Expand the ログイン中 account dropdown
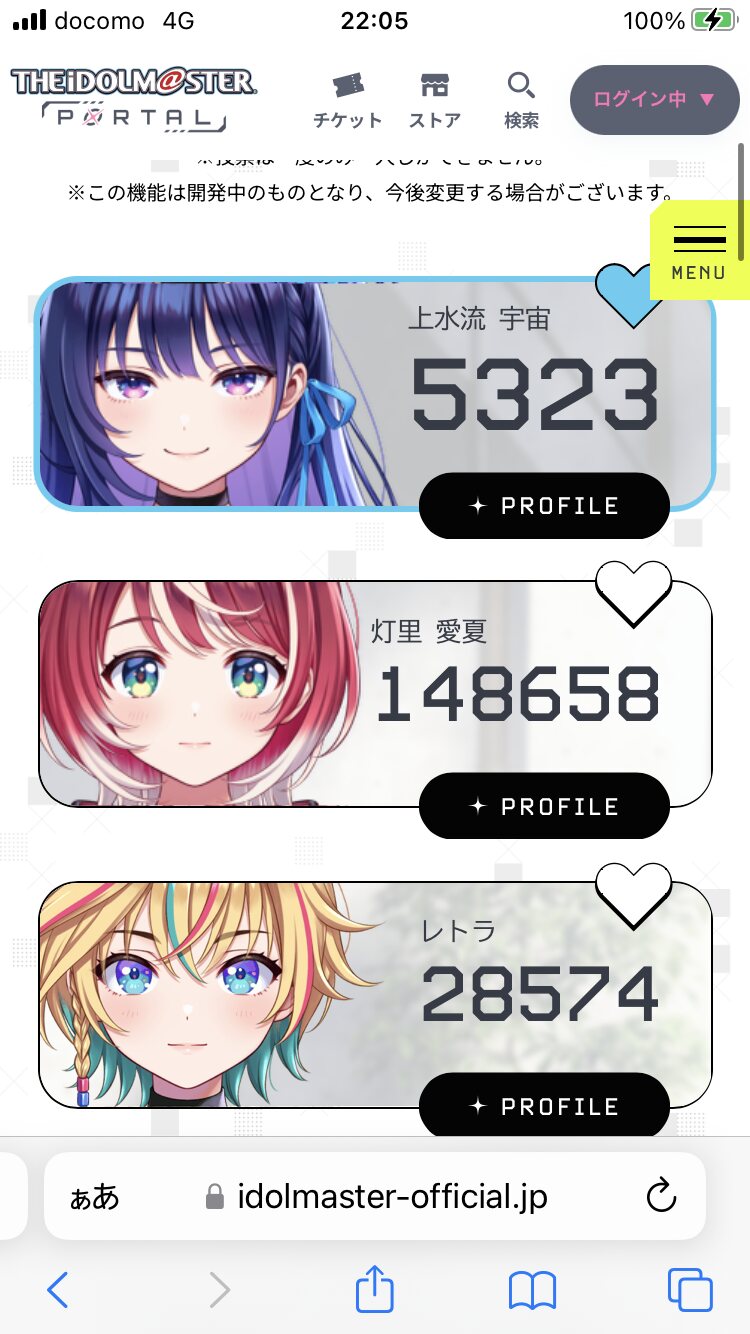Image resolution: width=750 pixels, height=1334 pixels. pyautogui.click(x=655, y=100)
